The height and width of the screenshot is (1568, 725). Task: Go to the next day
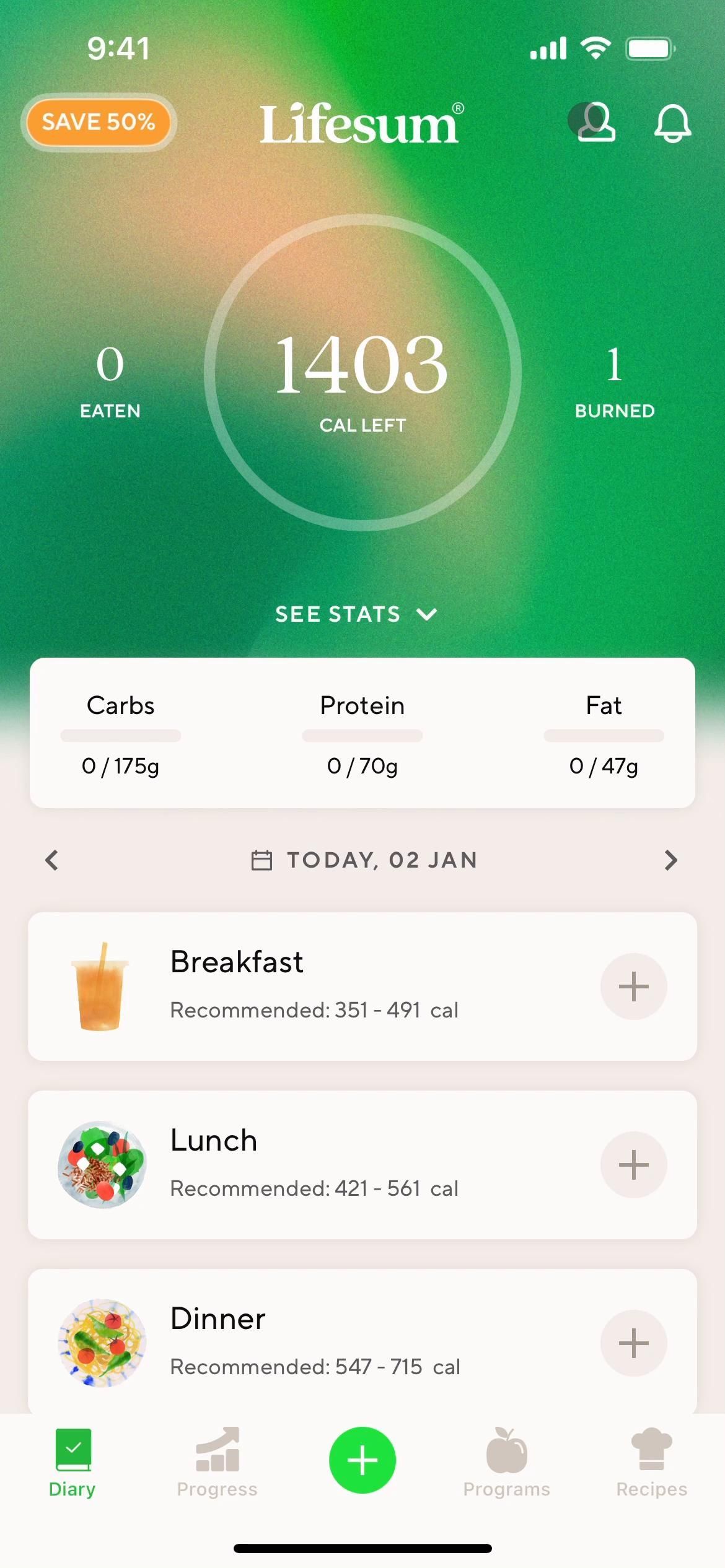(x=670, y=860)
